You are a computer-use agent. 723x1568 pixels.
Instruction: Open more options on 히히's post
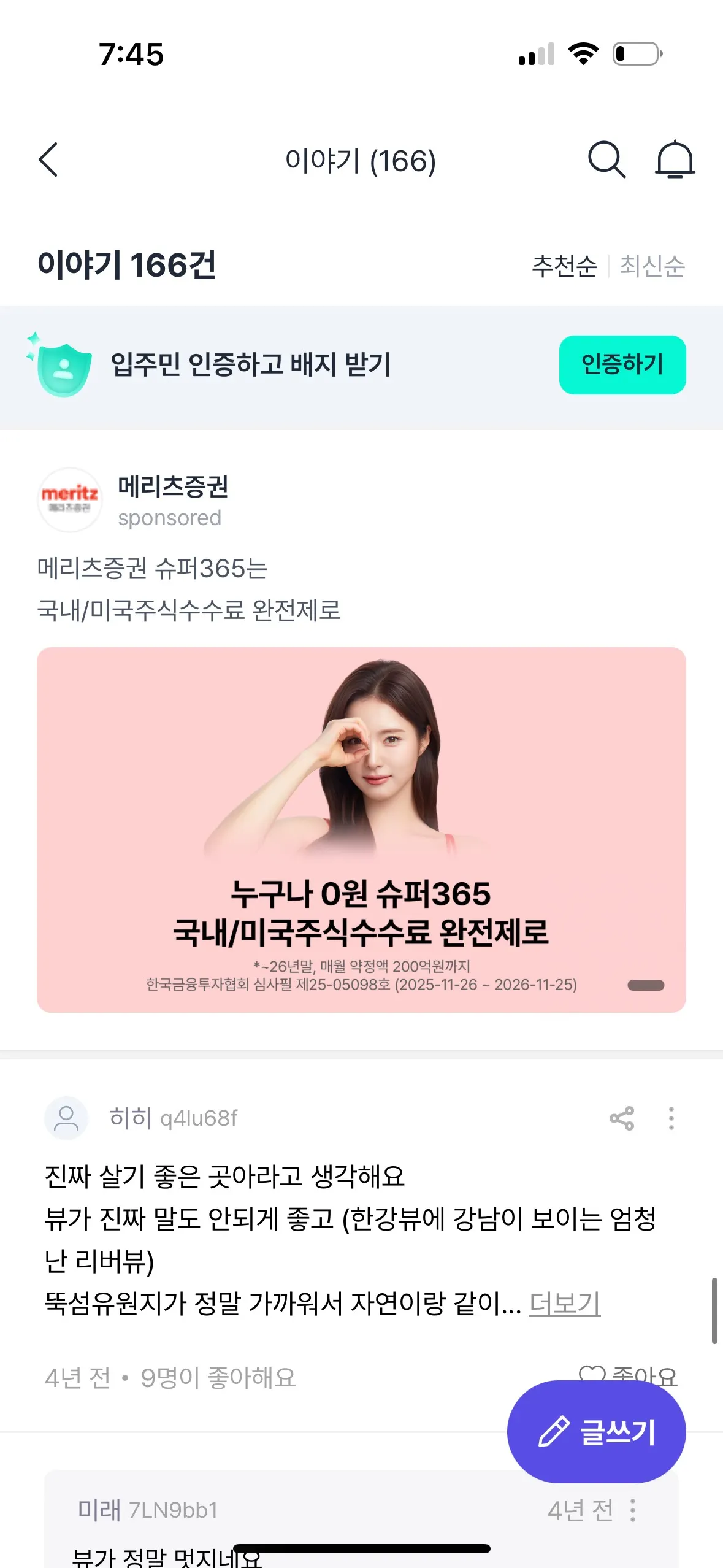pos(671,1118)
